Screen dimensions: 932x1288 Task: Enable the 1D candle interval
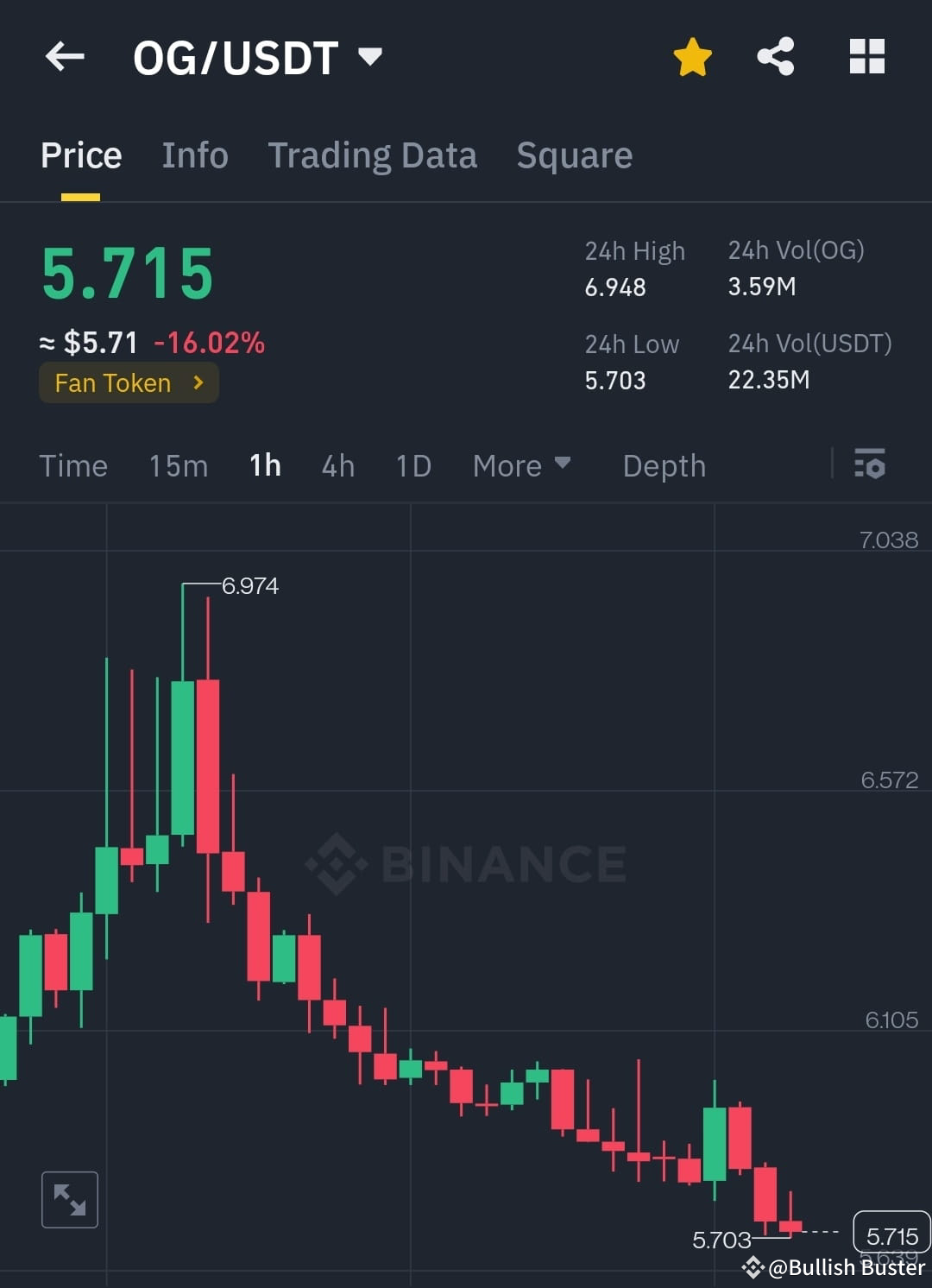[412, 465]
